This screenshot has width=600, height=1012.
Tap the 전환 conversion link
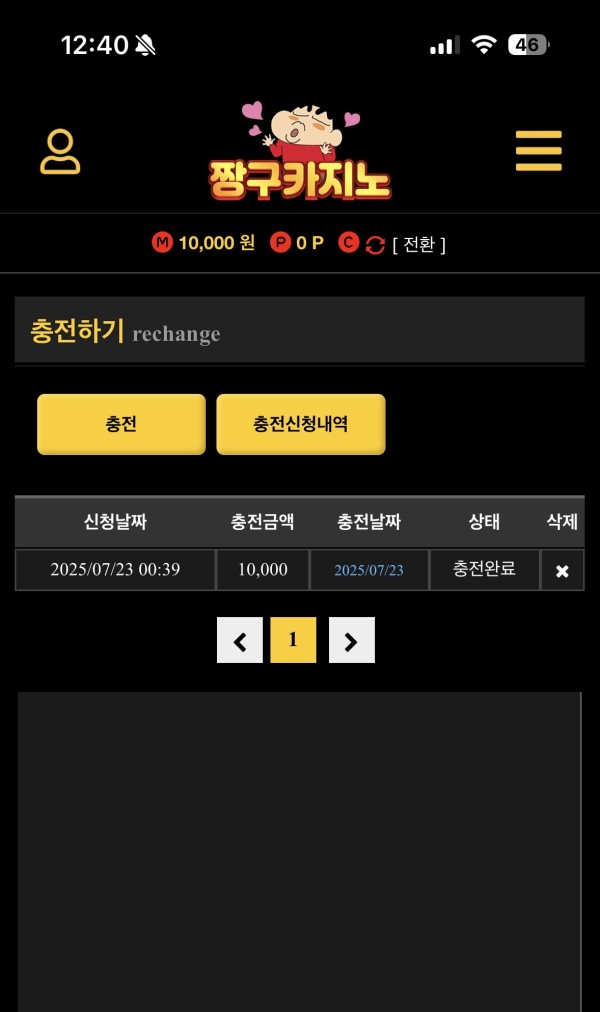click(x=419, y=244)
